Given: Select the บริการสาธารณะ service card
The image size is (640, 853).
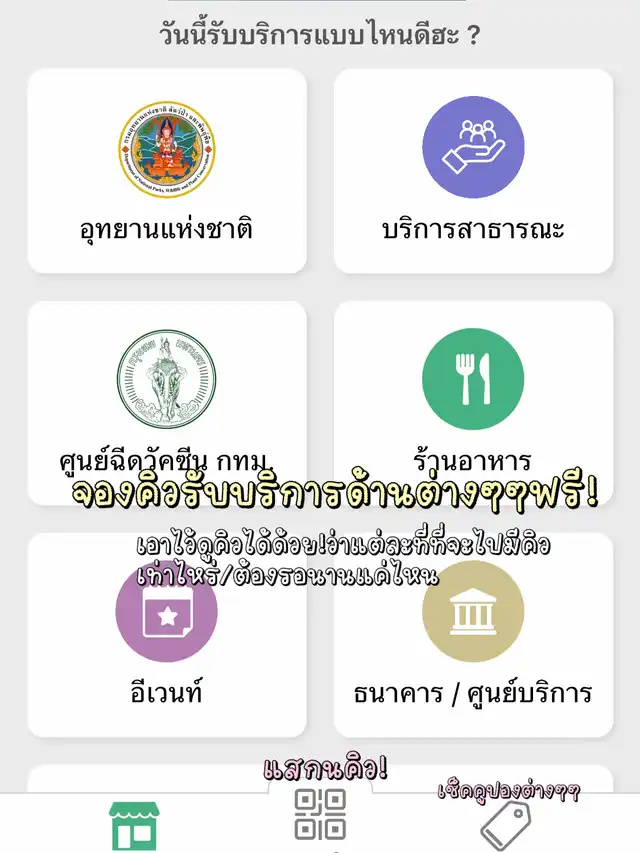Looking at the screenshot, I should 473,171.
